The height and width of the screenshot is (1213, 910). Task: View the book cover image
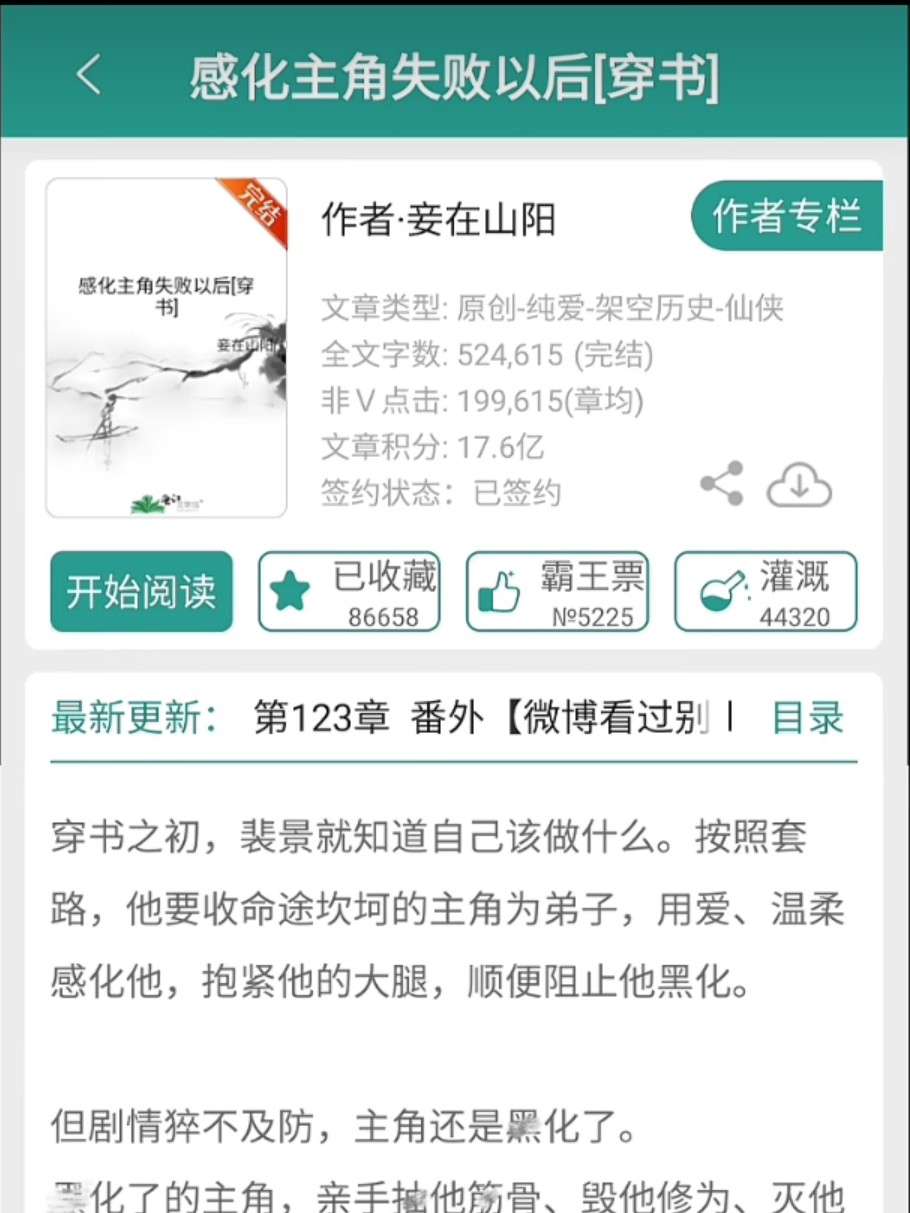click(x=167, y=348)
